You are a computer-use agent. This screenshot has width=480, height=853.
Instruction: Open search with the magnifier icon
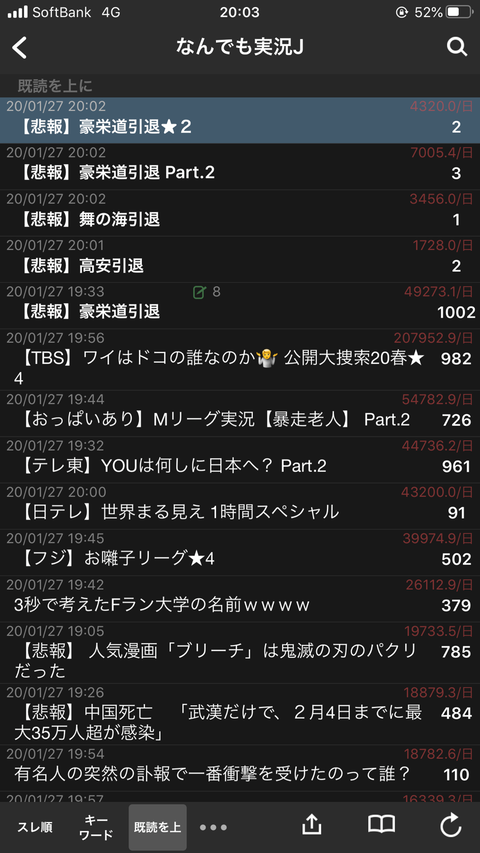pyautogui.click(x=457, y=47)
